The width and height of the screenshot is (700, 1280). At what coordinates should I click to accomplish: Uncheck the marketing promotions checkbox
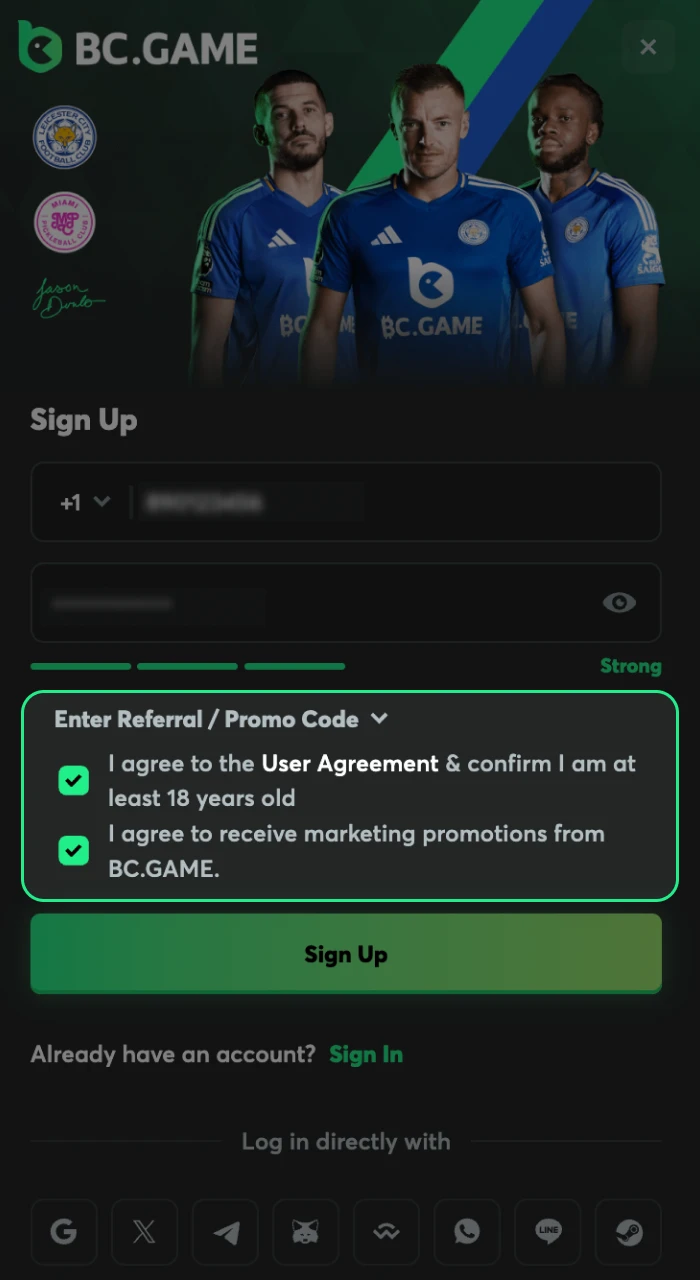[74, 851]
